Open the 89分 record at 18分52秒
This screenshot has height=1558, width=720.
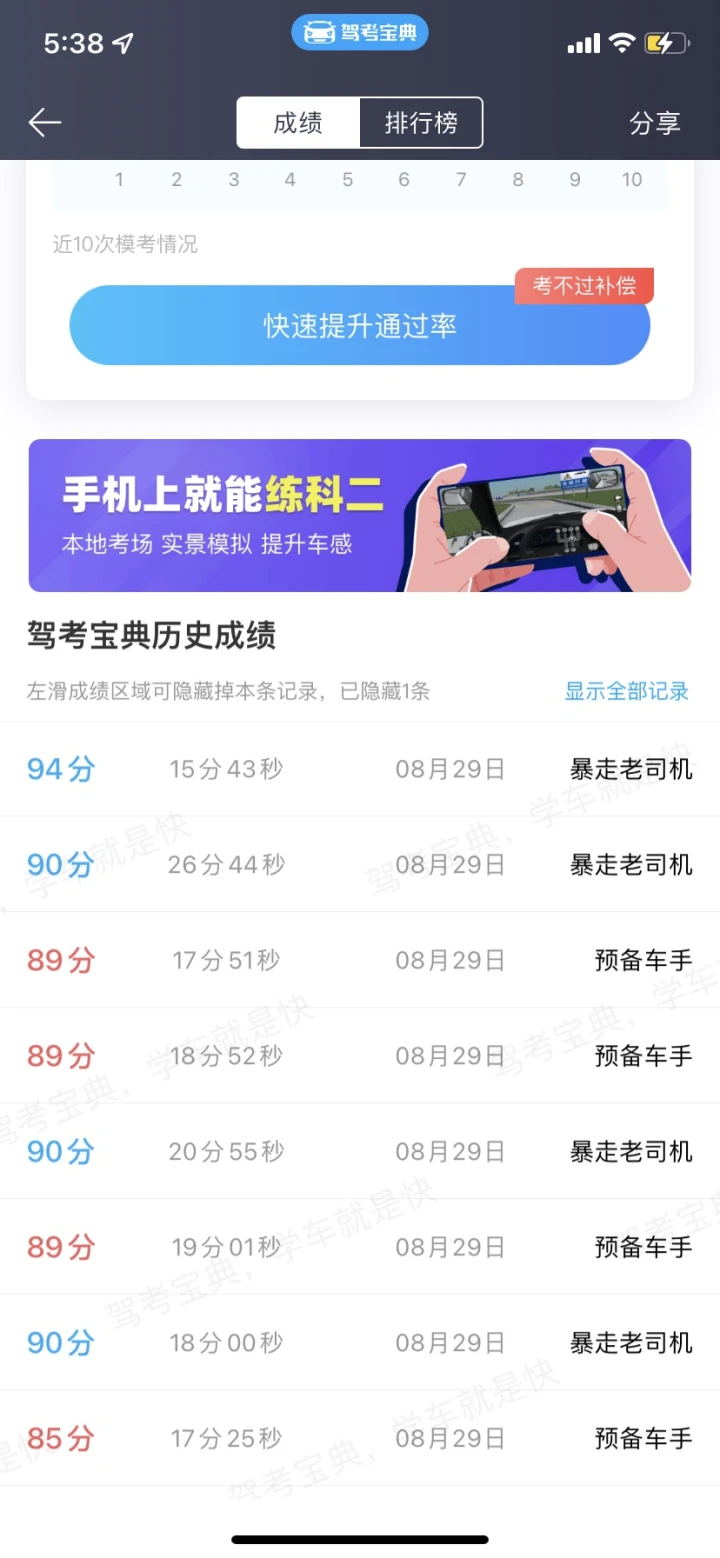pyautogui.click(x=360, y=1055)
